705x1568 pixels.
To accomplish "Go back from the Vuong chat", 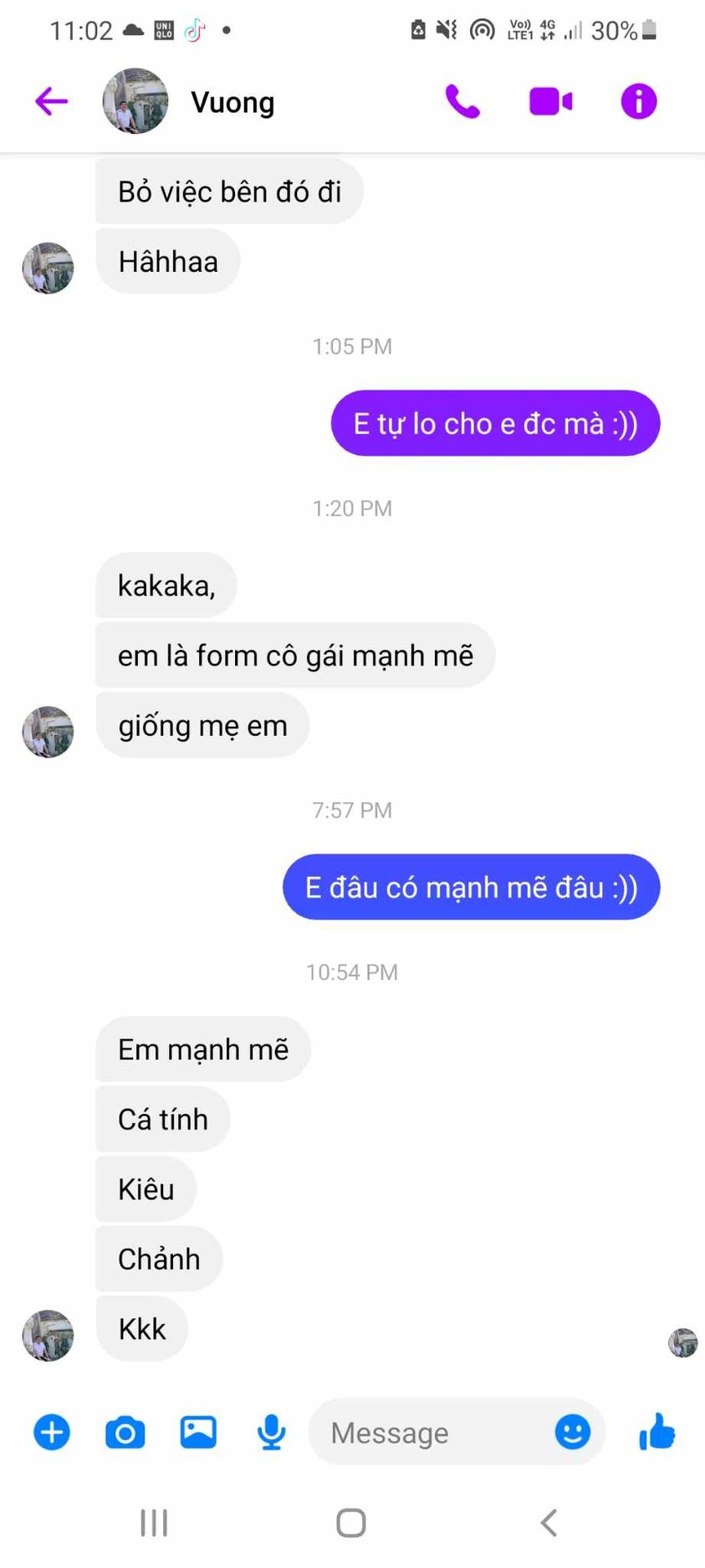I will click(51, 102).
